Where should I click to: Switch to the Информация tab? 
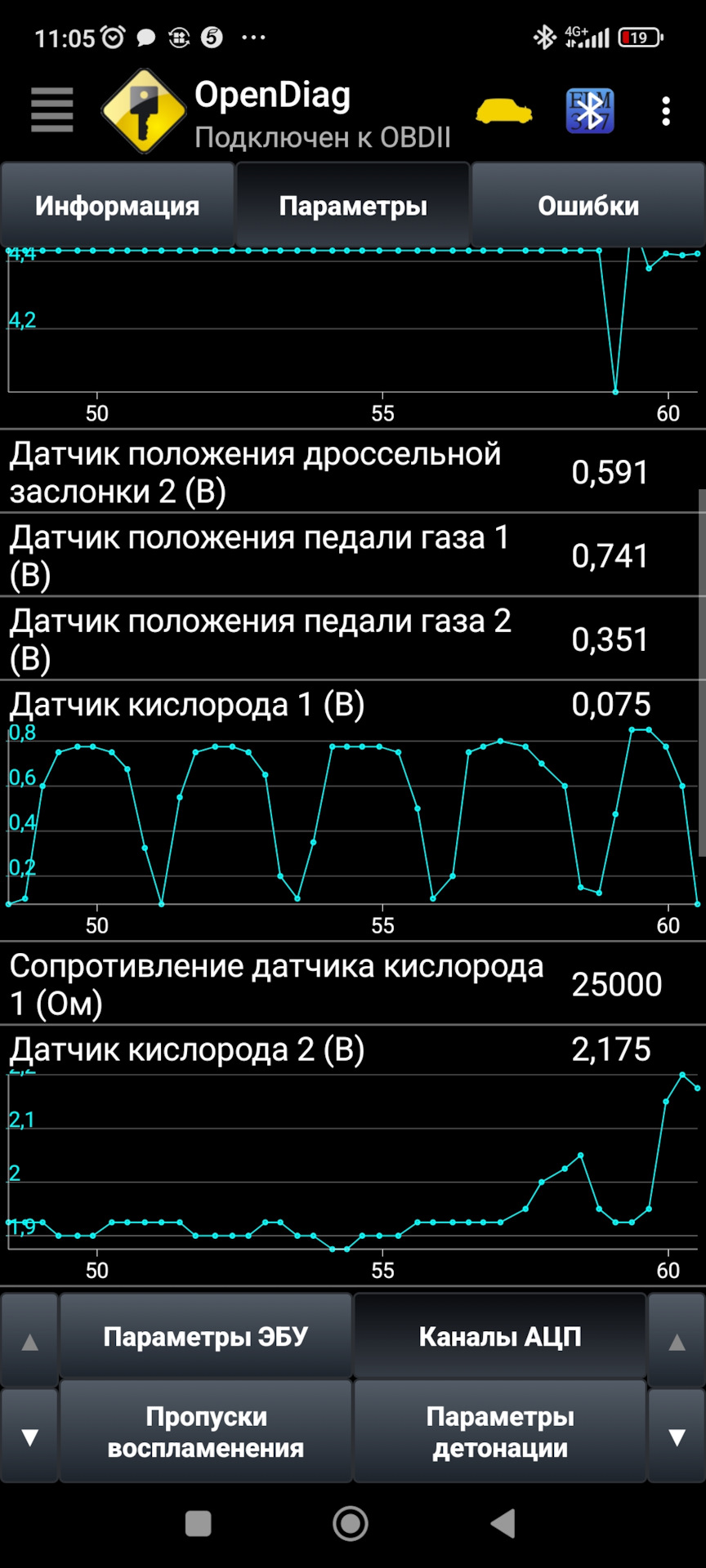118,206
